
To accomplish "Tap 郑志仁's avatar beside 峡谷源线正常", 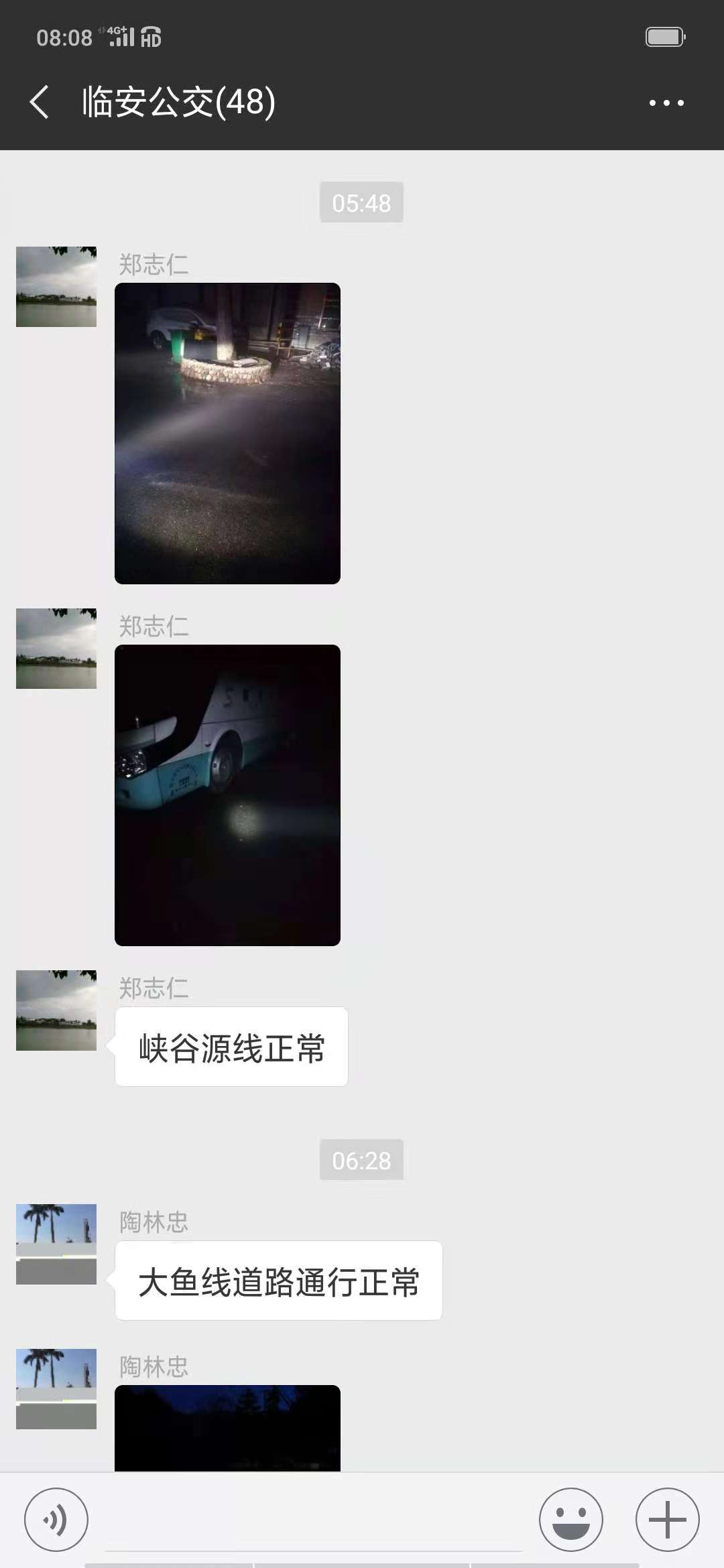I will (56, 1010).
